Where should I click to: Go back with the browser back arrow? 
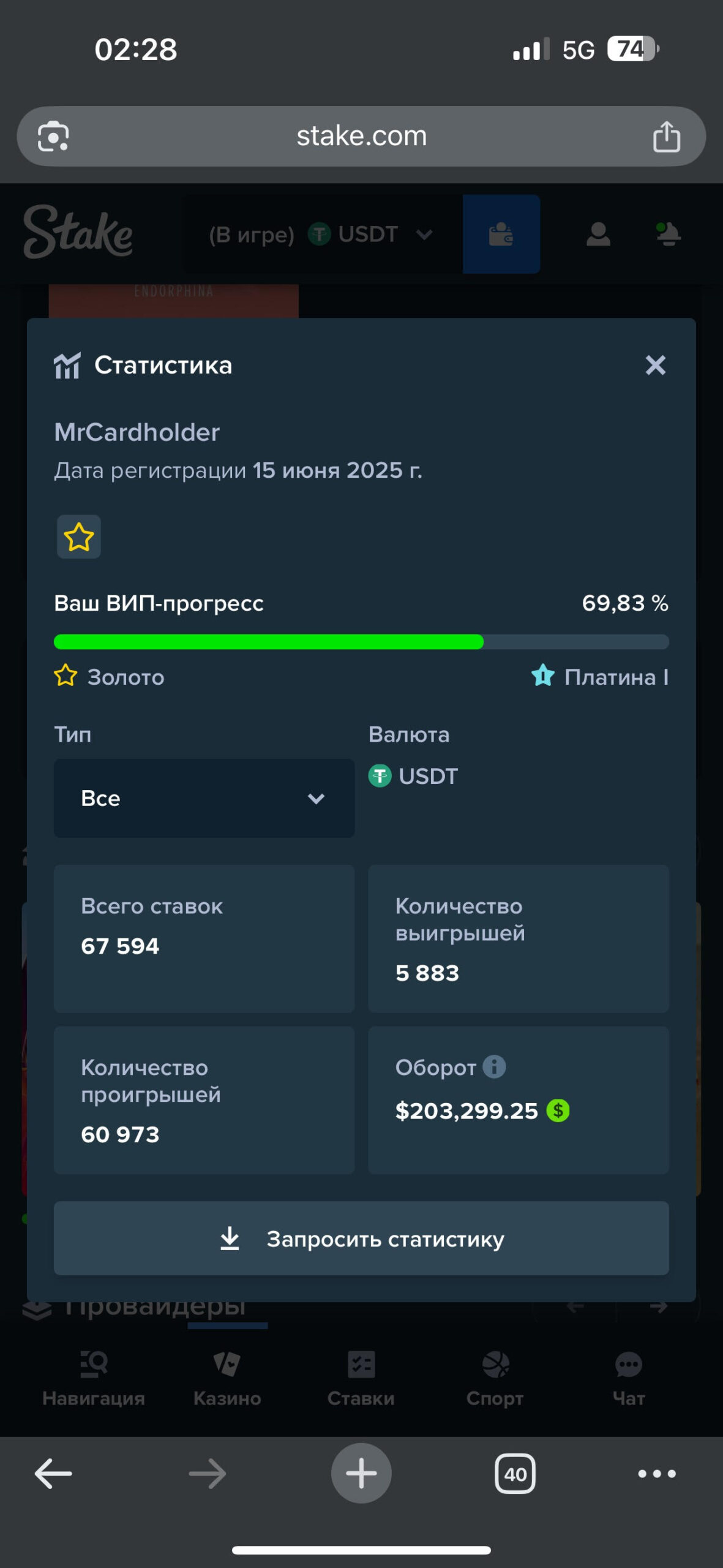pos(53,1473)
